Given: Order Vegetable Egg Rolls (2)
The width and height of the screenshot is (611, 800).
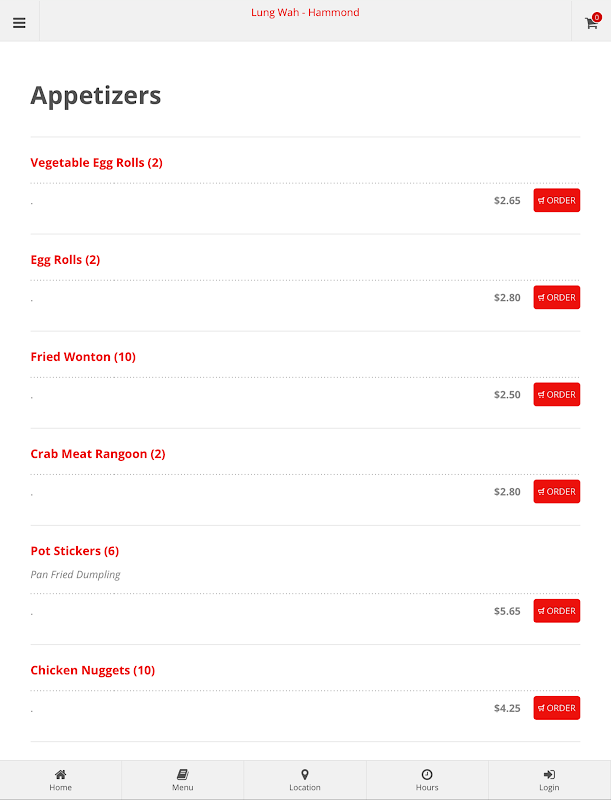Looking at the screenshot, I should tap(556, 201).
